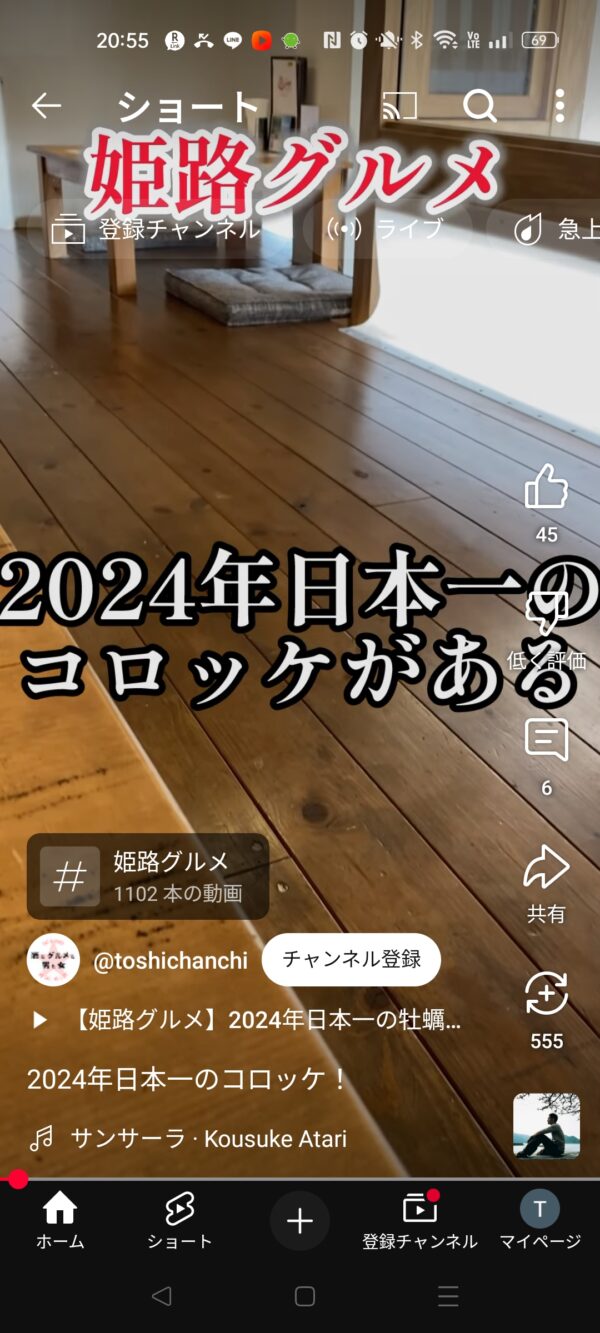Select the 登録チャンネル chip

[156, 229]
